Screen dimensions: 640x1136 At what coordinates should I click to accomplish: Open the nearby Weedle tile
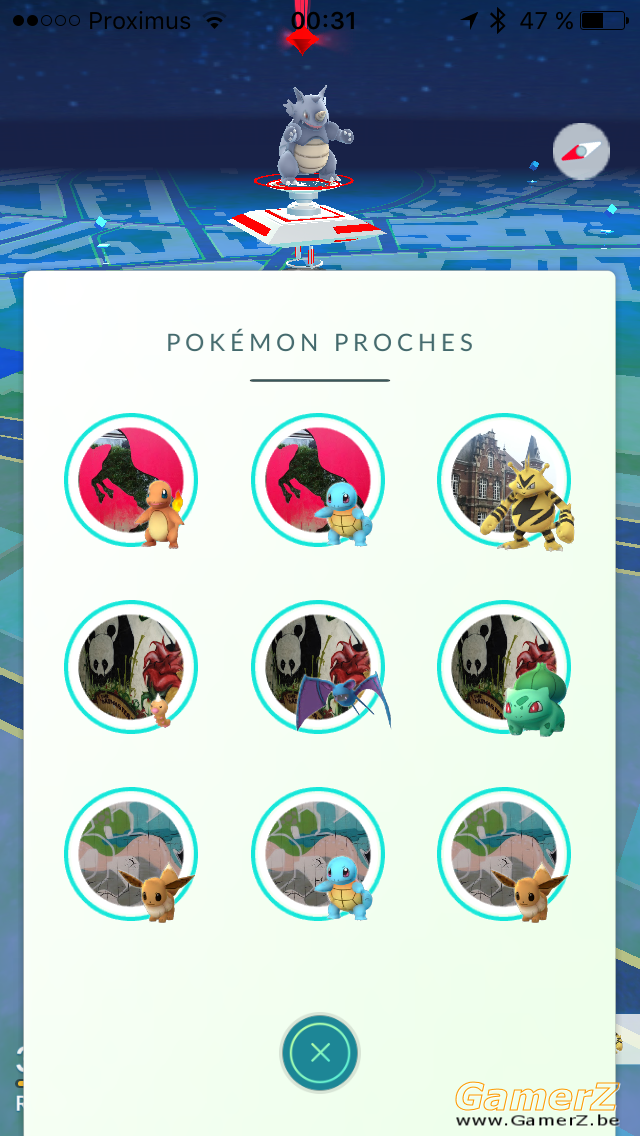pos(131,667)
